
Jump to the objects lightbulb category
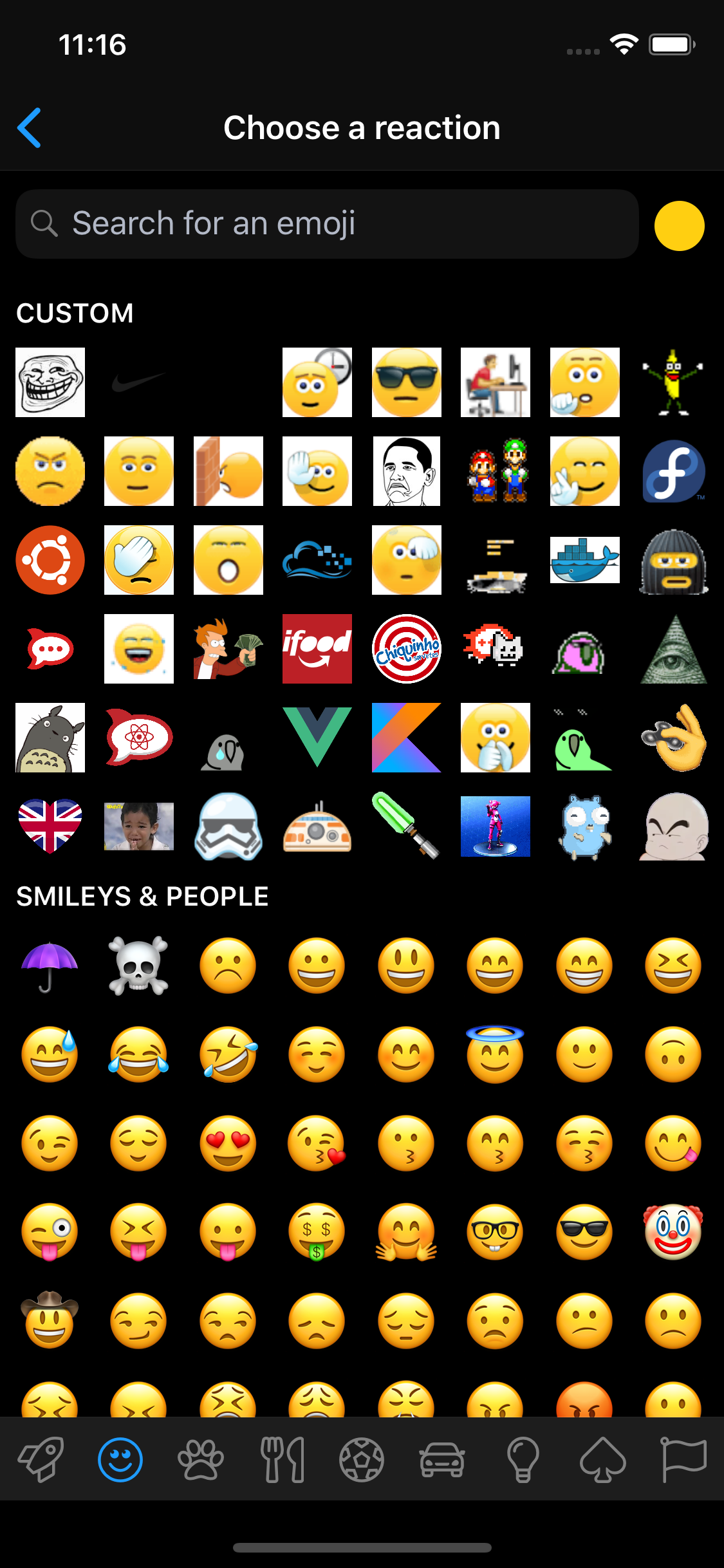pos(523,1459)
